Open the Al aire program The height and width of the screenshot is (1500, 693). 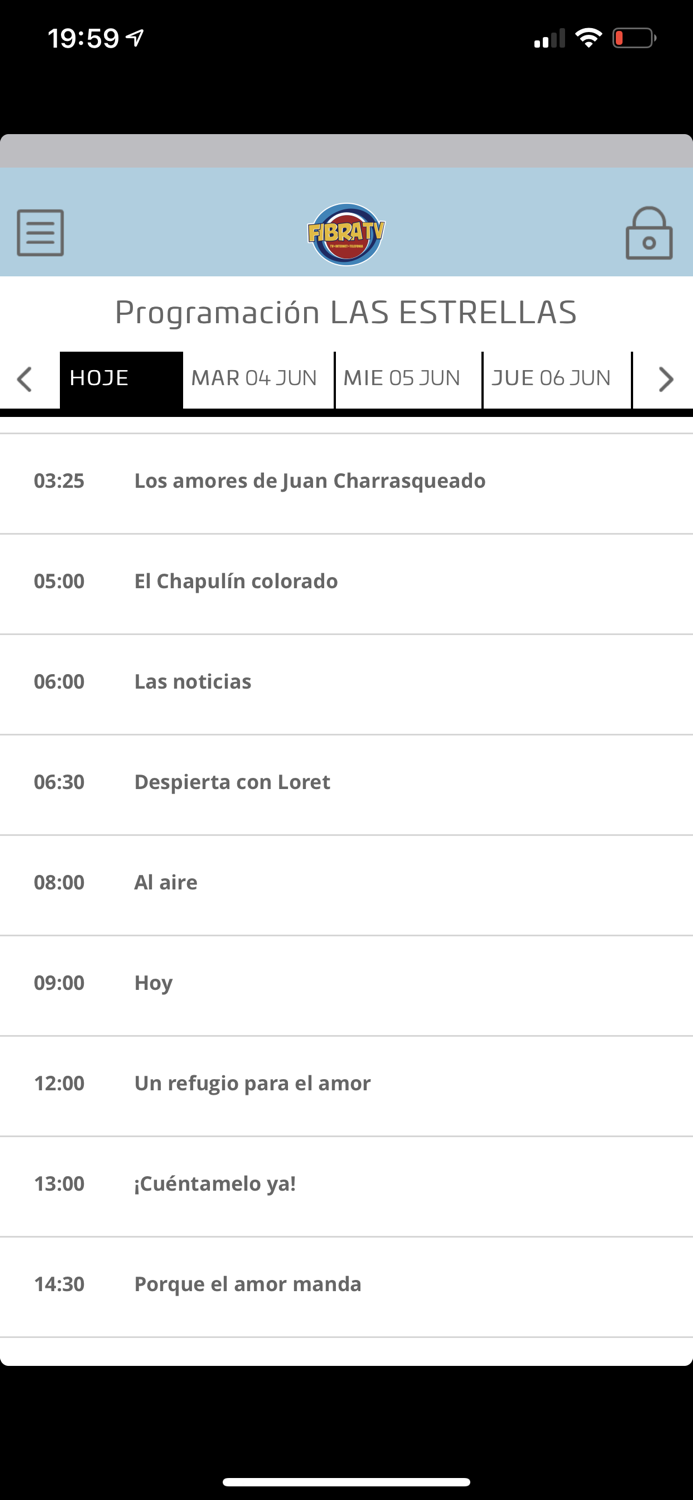coord(166,883)
